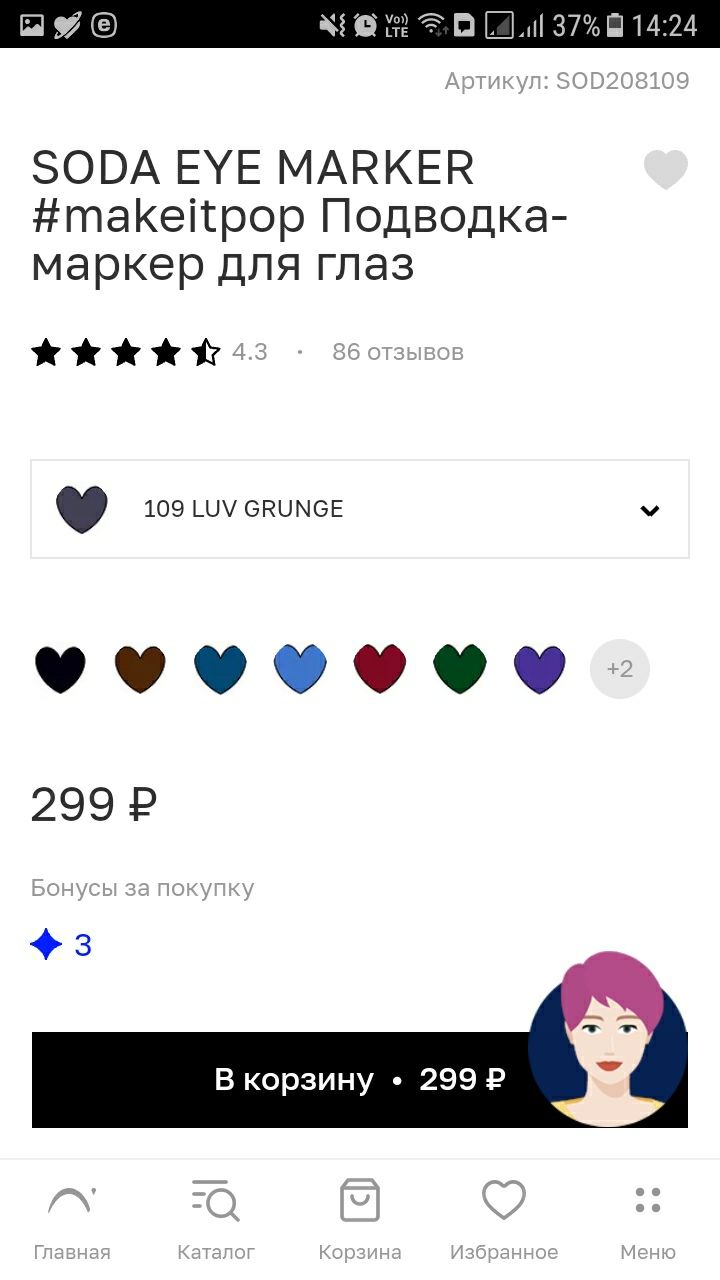The width and height of the screenshot is (720, 1280).
Task: Expand the 109 LUV GRUNGE shade dropdown
Action: (360, 509)
